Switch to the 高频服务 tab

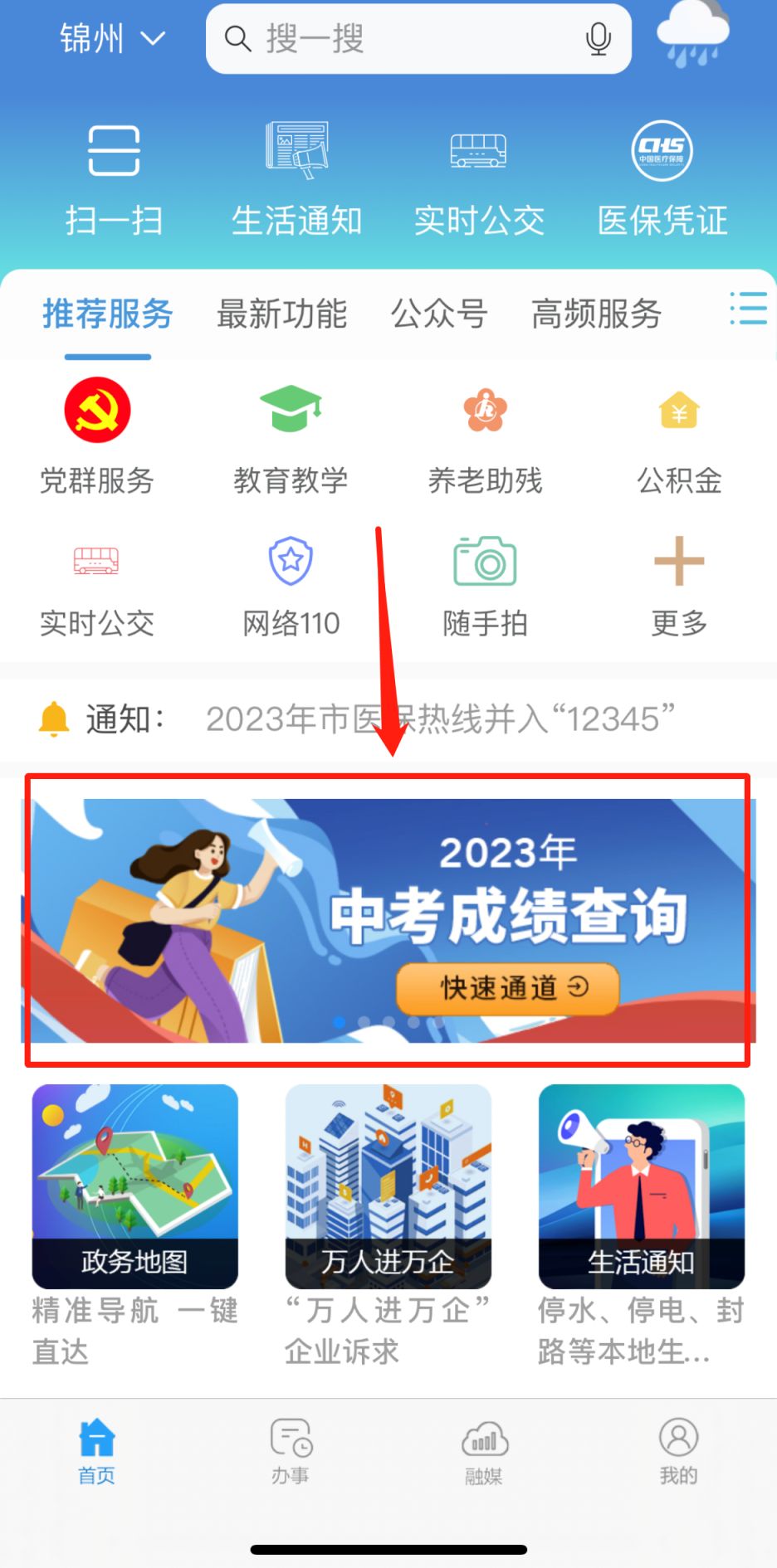[596, 314]
